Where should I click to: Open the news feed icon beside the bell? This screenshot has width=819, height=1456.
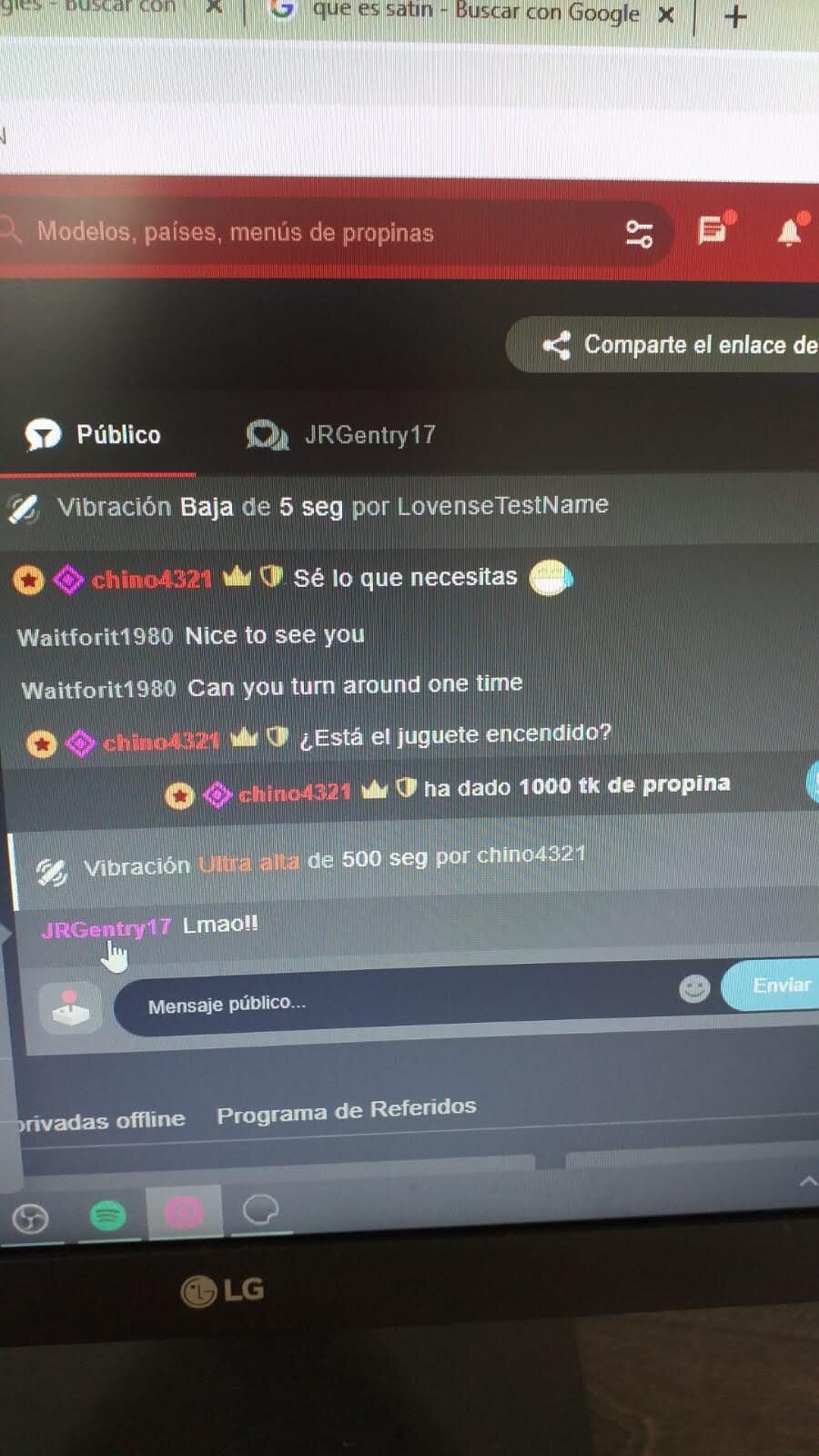tap(713, 230)
